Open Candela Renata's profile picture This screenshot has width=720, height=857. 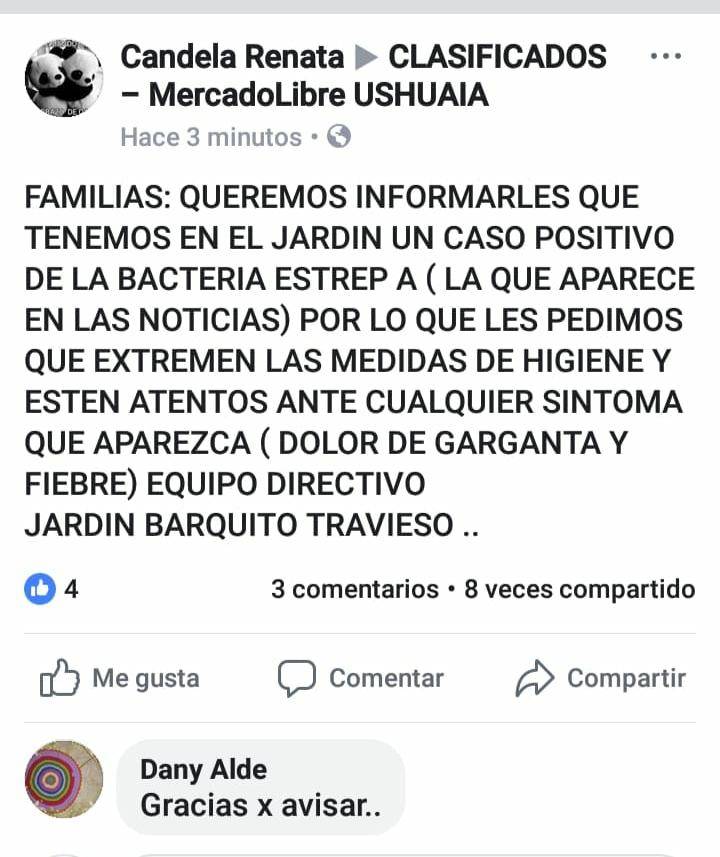(64, 79)
